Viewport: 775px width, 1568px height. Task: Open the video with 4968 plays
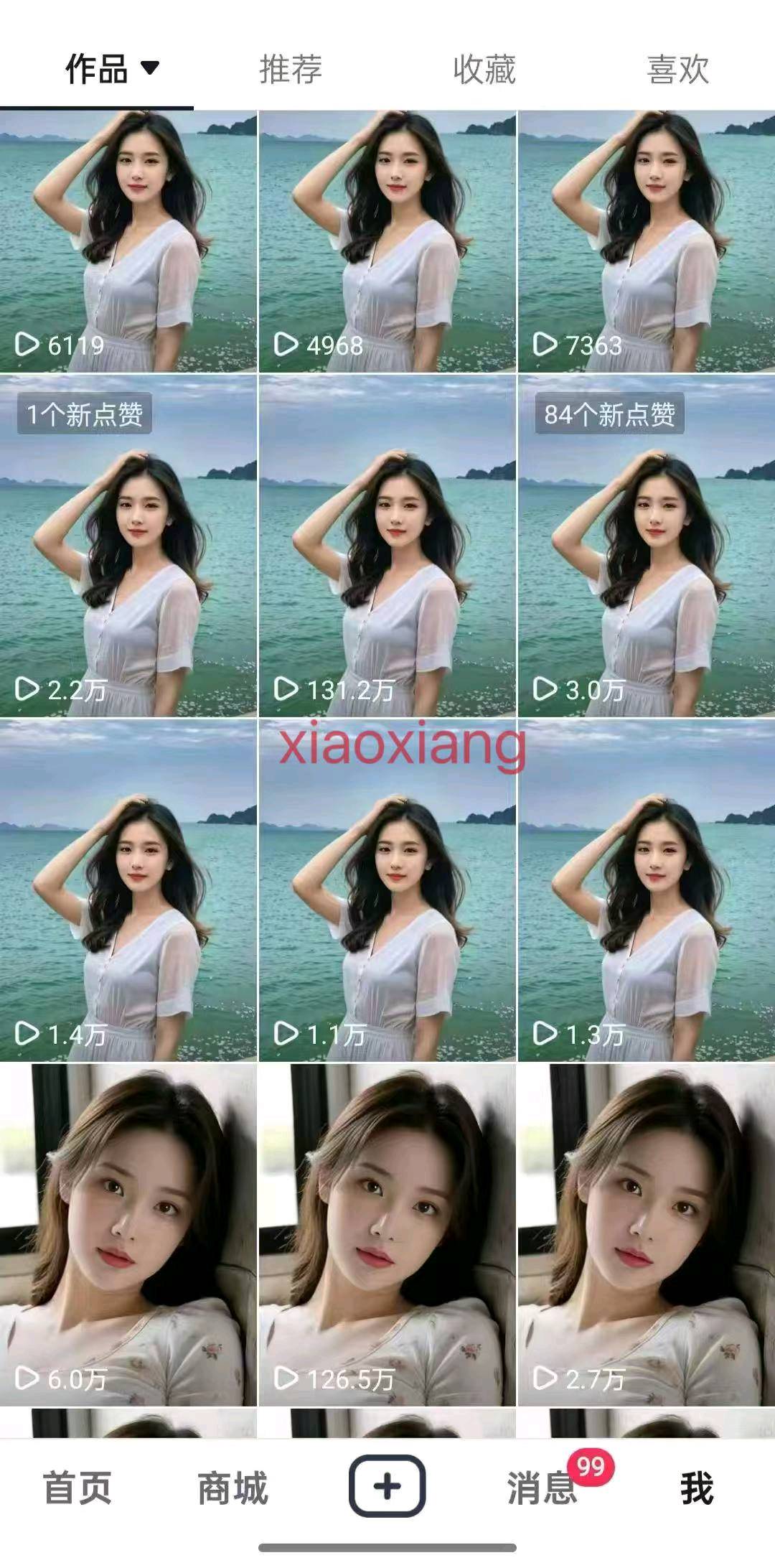coord(387,241)
